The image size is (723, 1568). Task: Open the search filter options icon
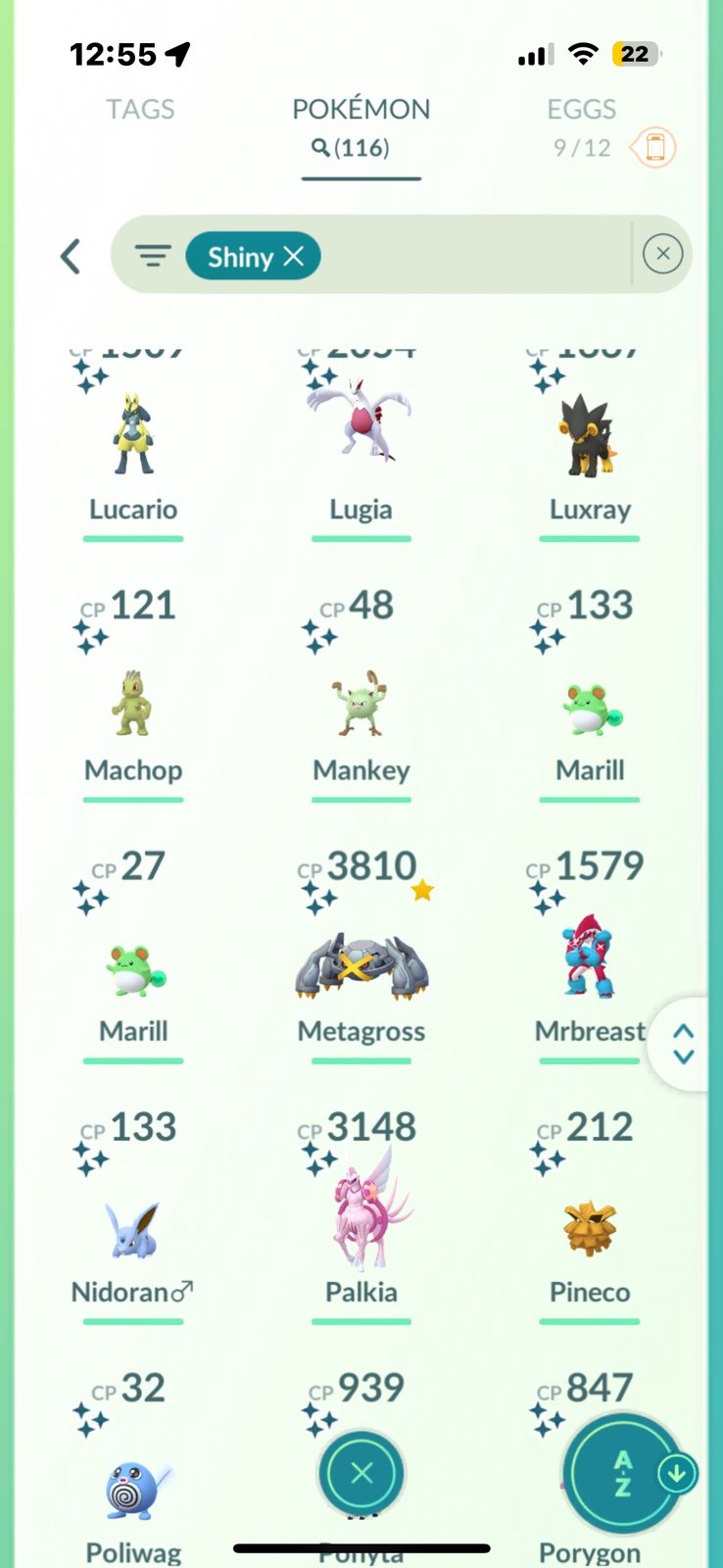tap(153, 257)
